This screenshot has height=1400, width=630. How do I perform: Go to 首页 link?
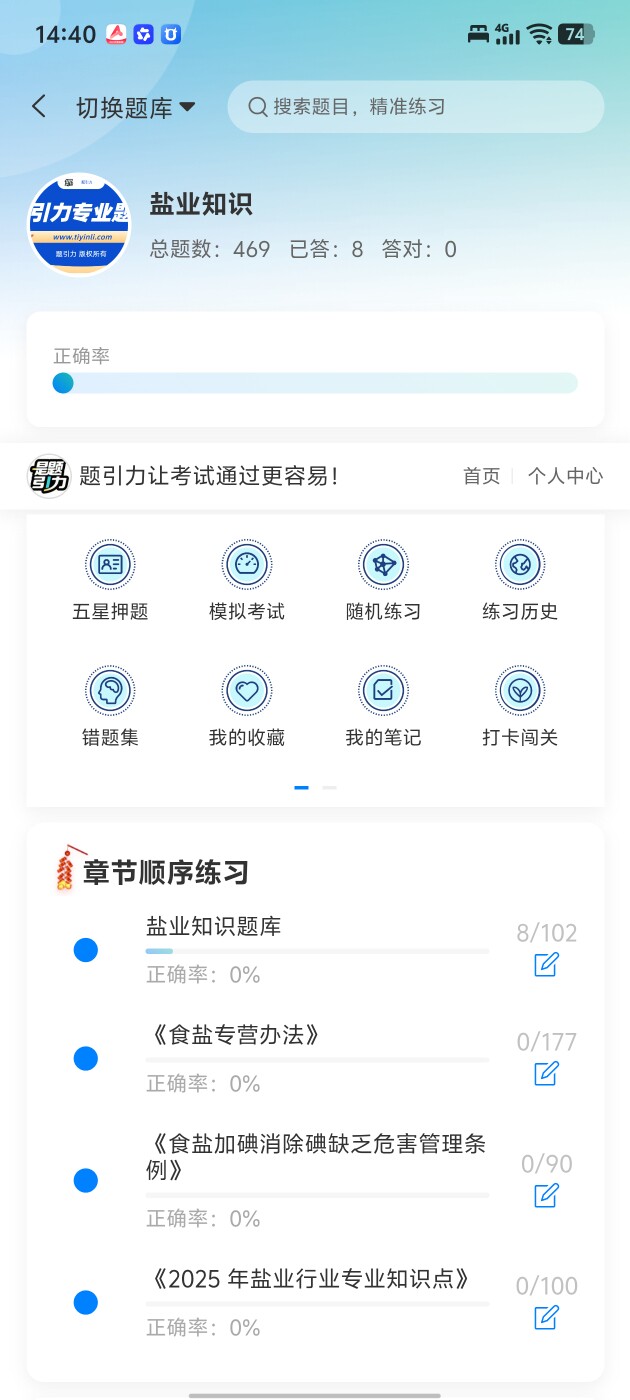coord(481,476)
